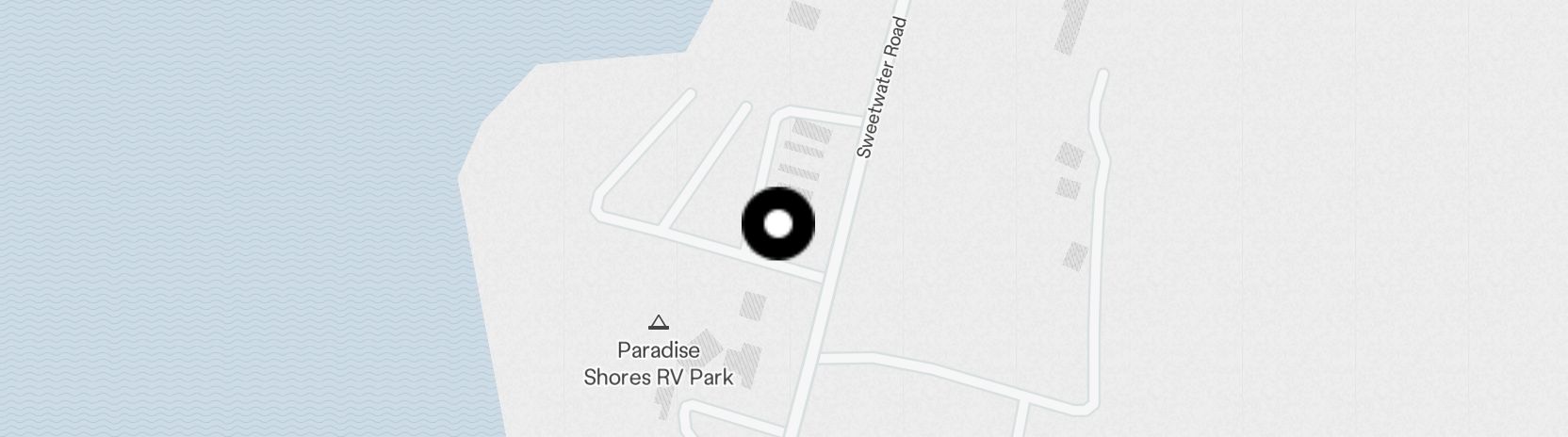
Task: Tap the black location marker pin
Action: 778,224
